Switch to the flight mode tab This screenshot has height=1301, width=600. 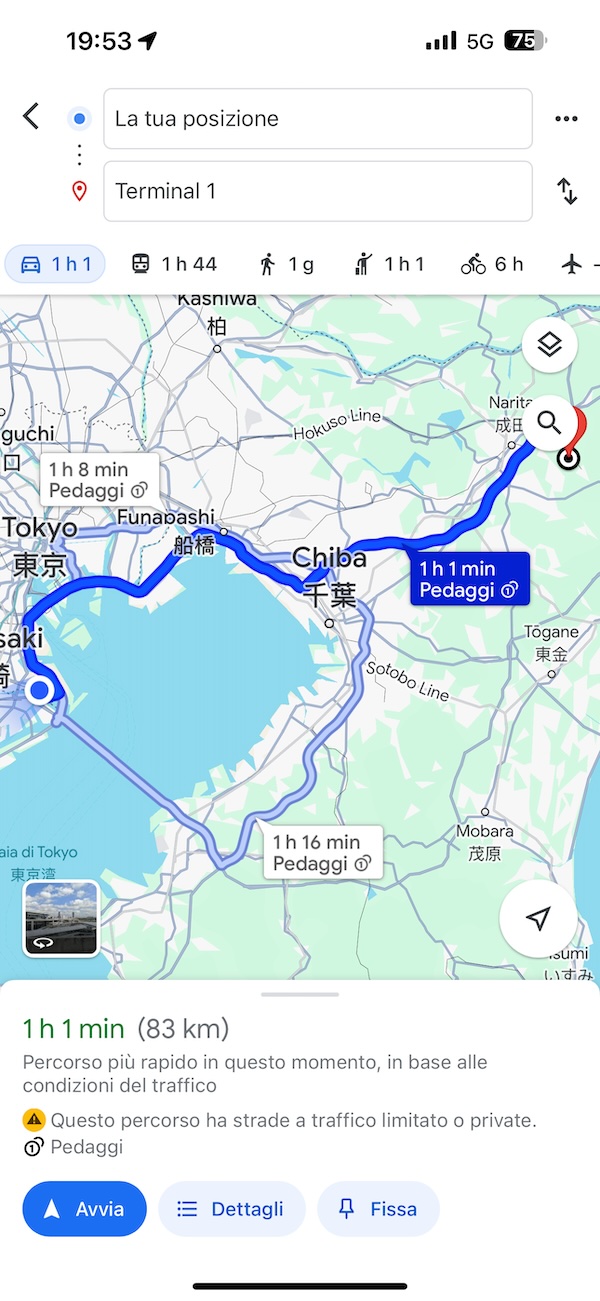pyautogui.click(x=580, y=264)
